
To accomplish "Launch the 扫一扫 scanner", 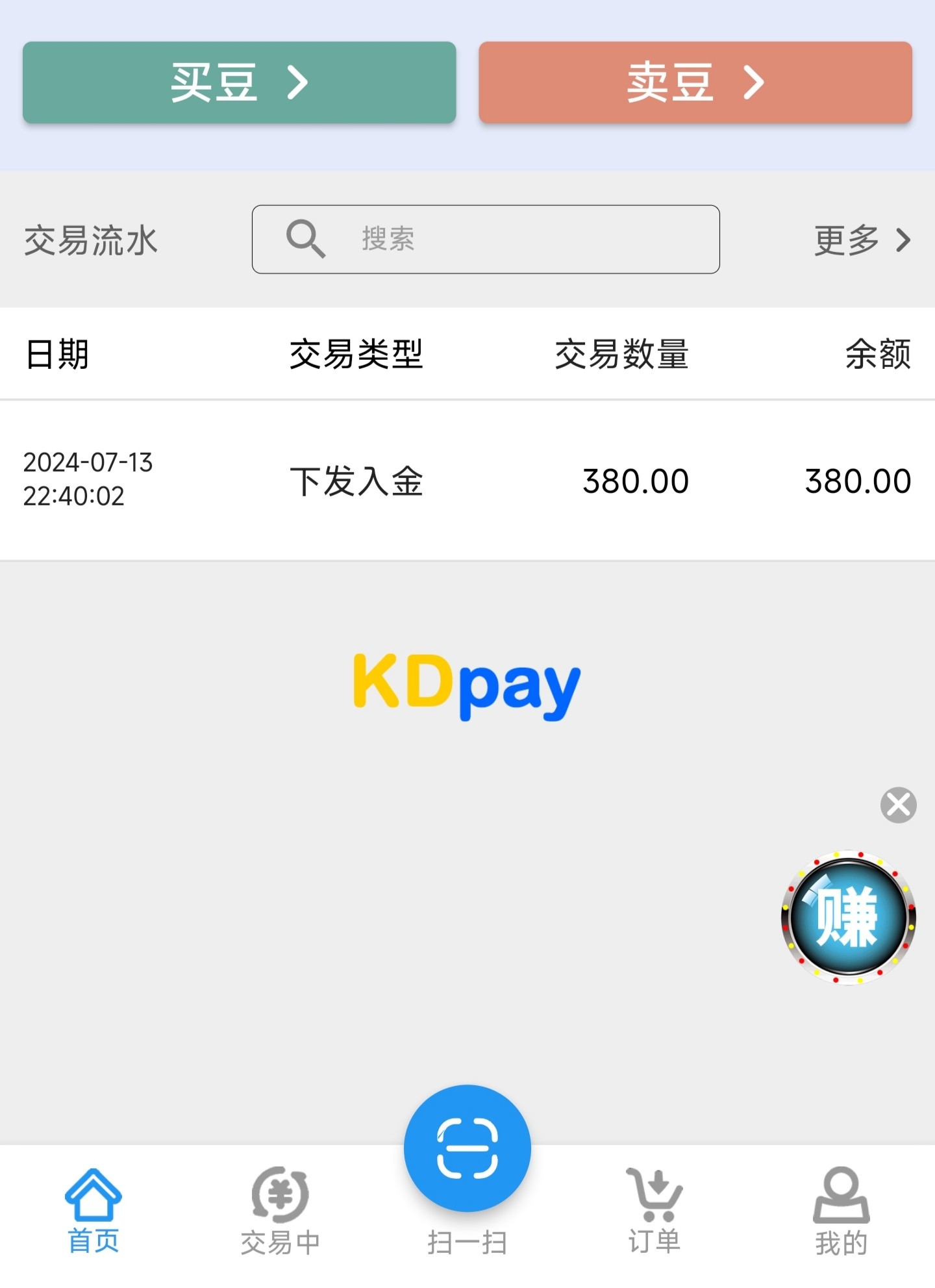I will (x=467, y=1150).
